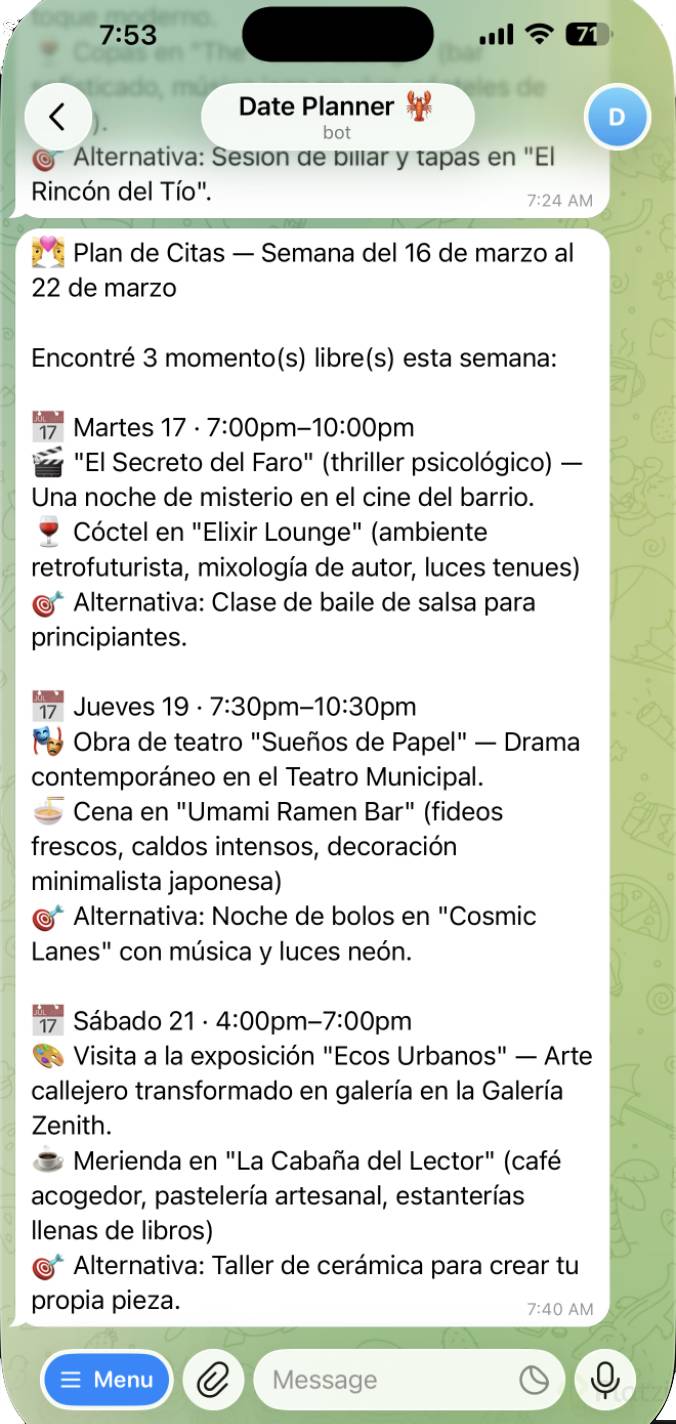Image resolution: width=676 pixels, height=1424 pixels.
Task: Go back to the chat list
Action: [57, 117]
